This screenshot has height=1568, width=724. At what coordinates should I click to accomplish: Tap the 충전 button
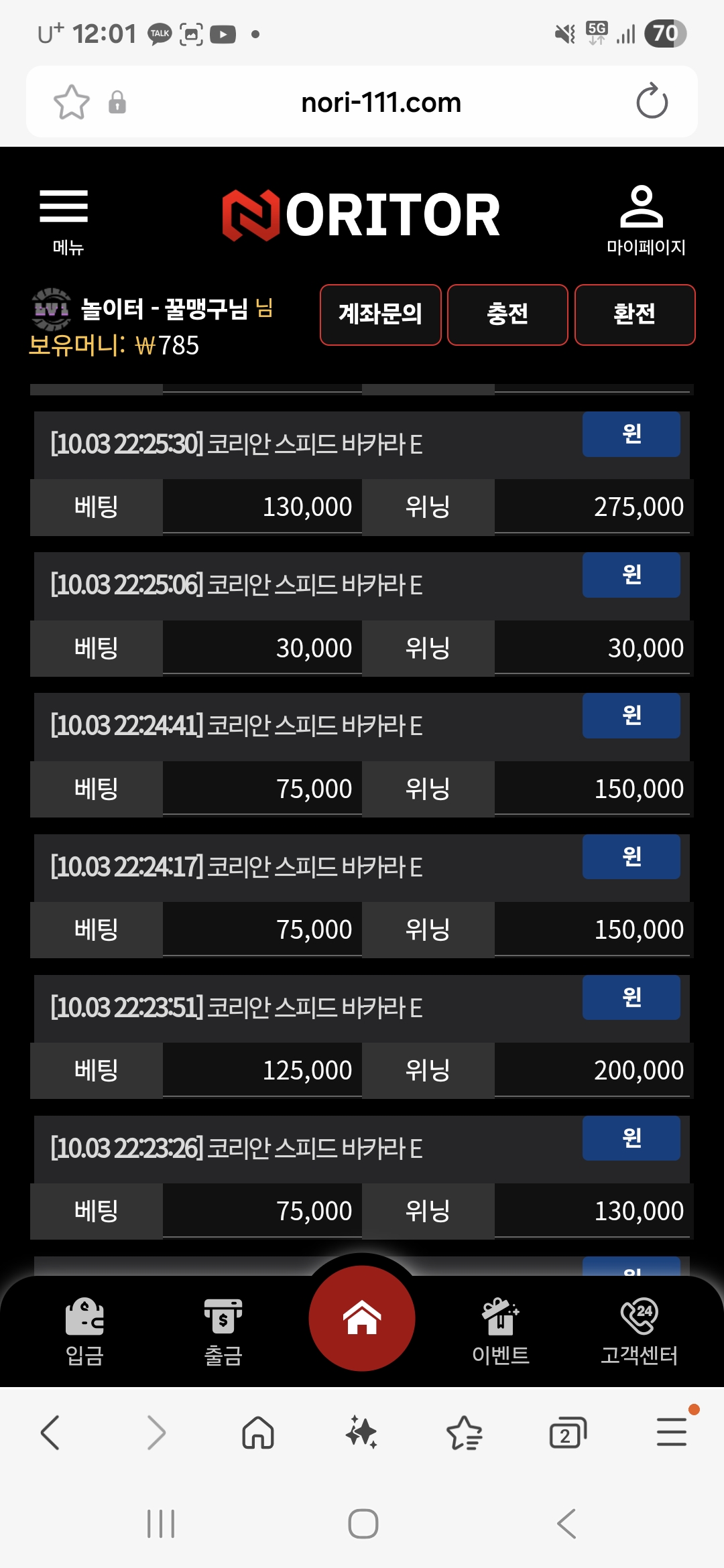pyautogui.click(x=507, y=314)
